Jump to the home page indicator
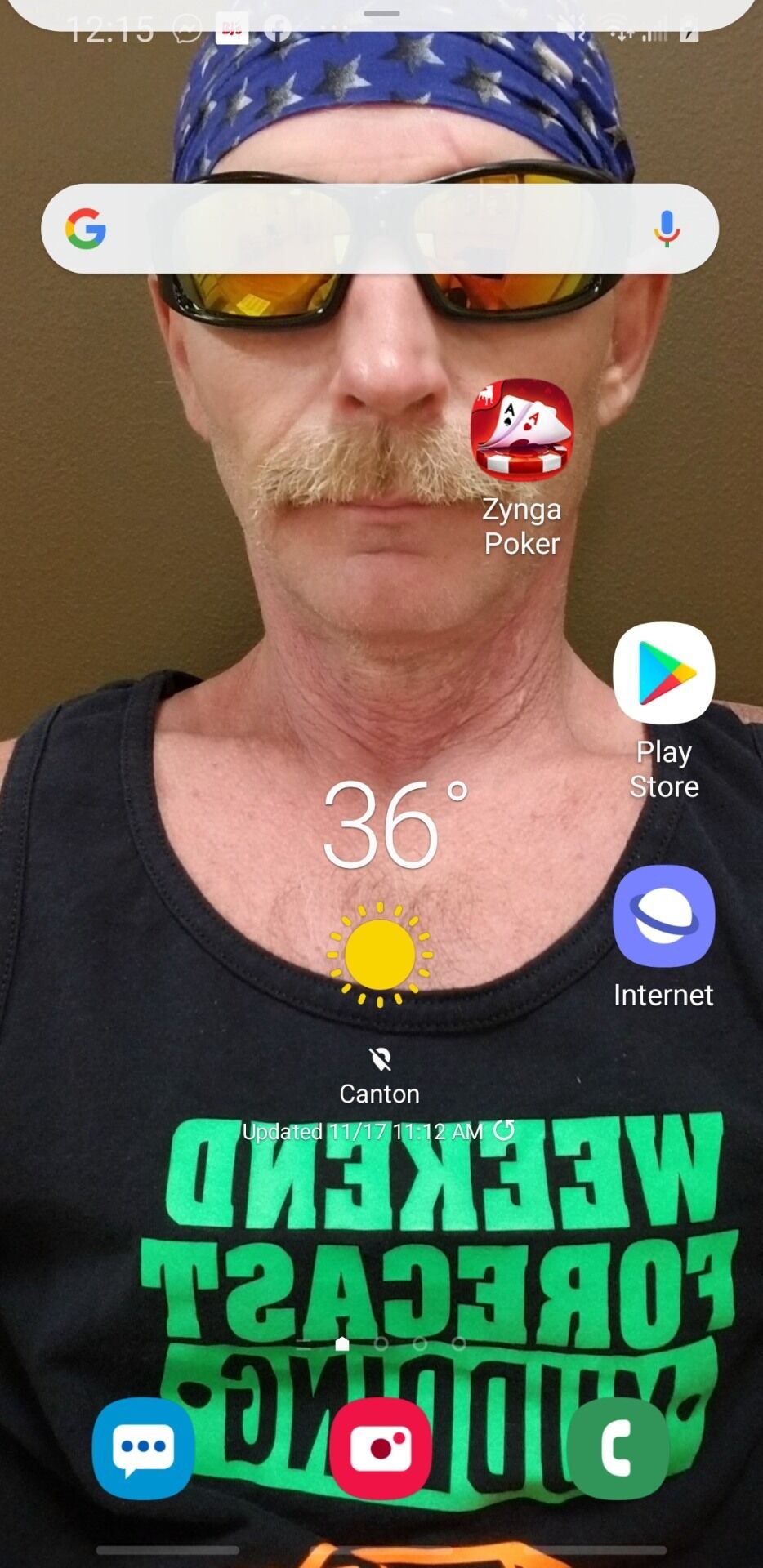 coord(342,1343)
